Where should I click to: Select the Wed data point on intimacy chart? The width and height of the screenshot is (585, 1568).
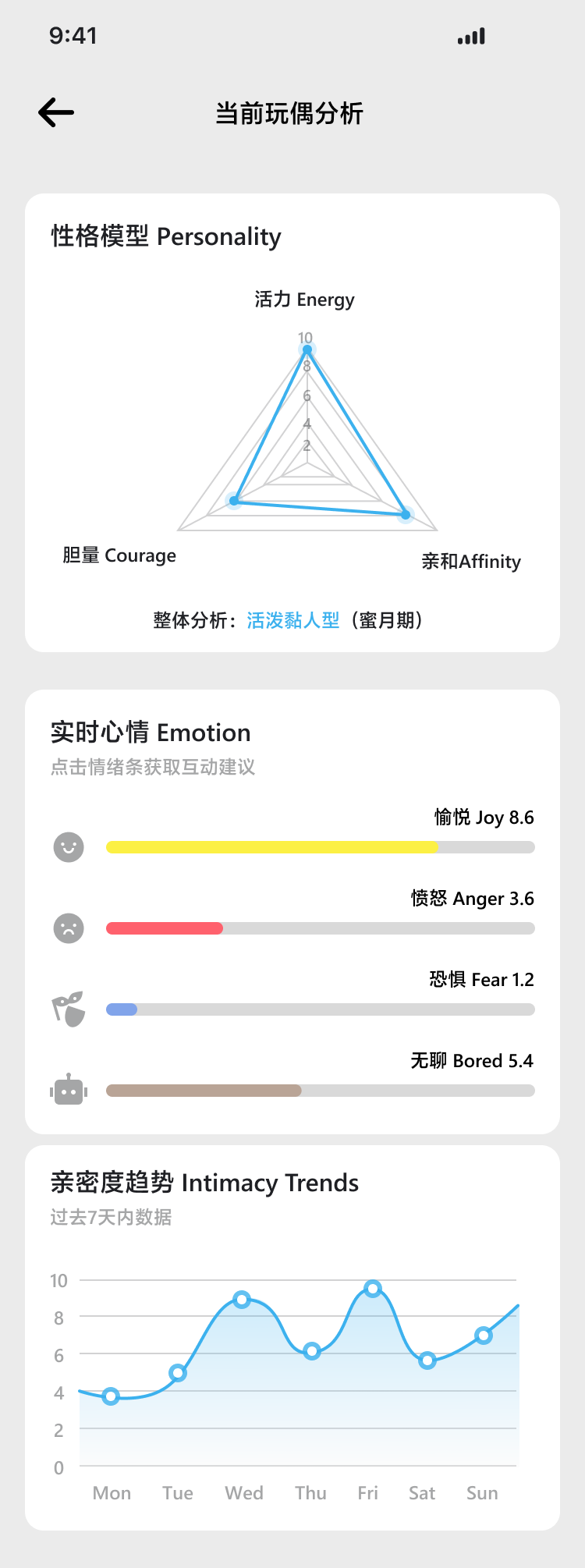[x=242, y=1300]
